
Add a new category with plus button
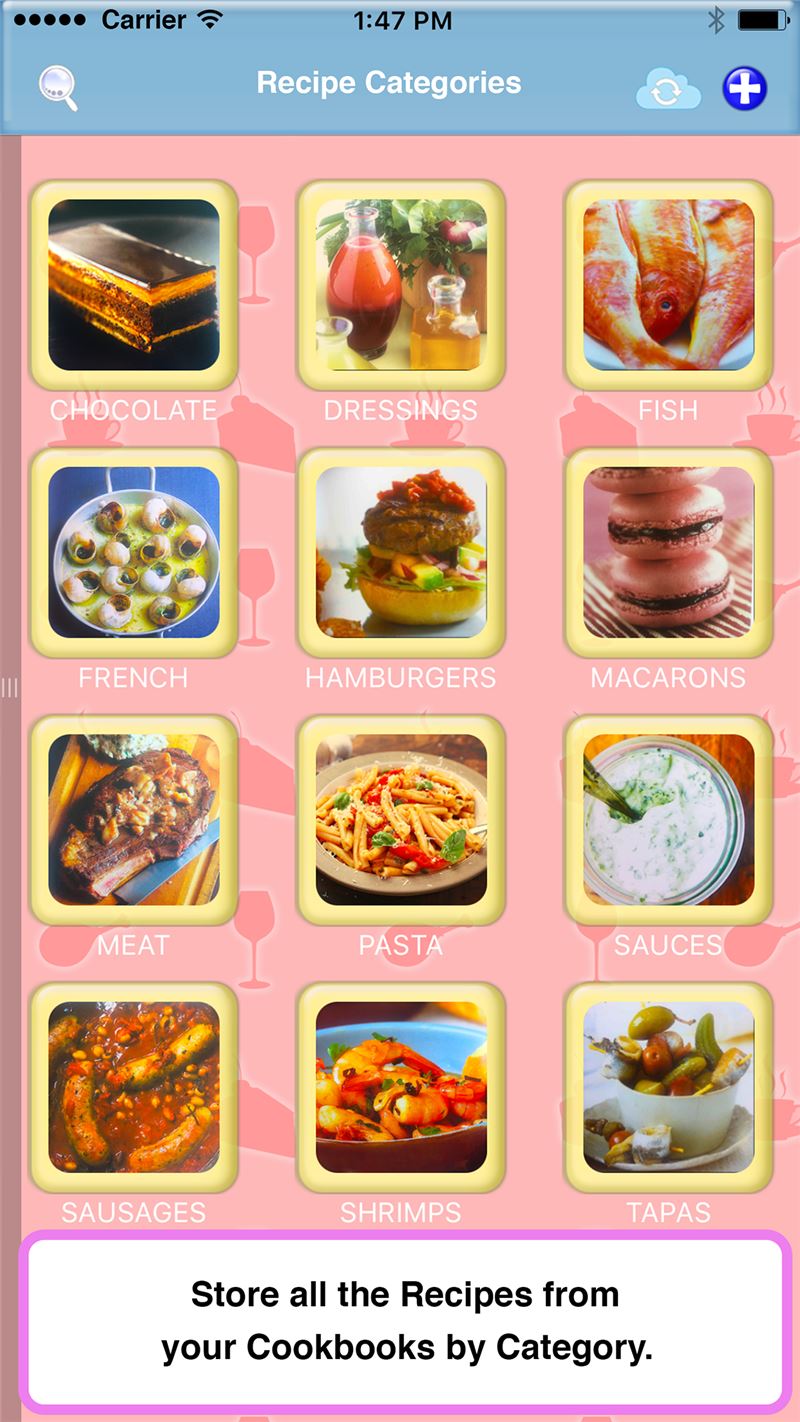click(x=745, y=88)
